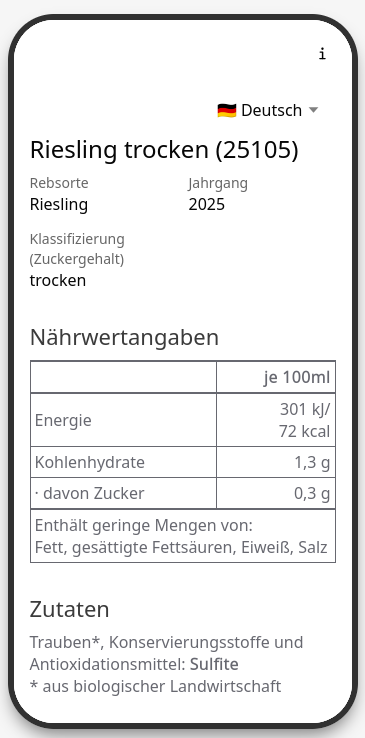The height and width of the screenshot is (738, 365).
Task: Open the info icon at the top
Action: click(x=322, y=54)
